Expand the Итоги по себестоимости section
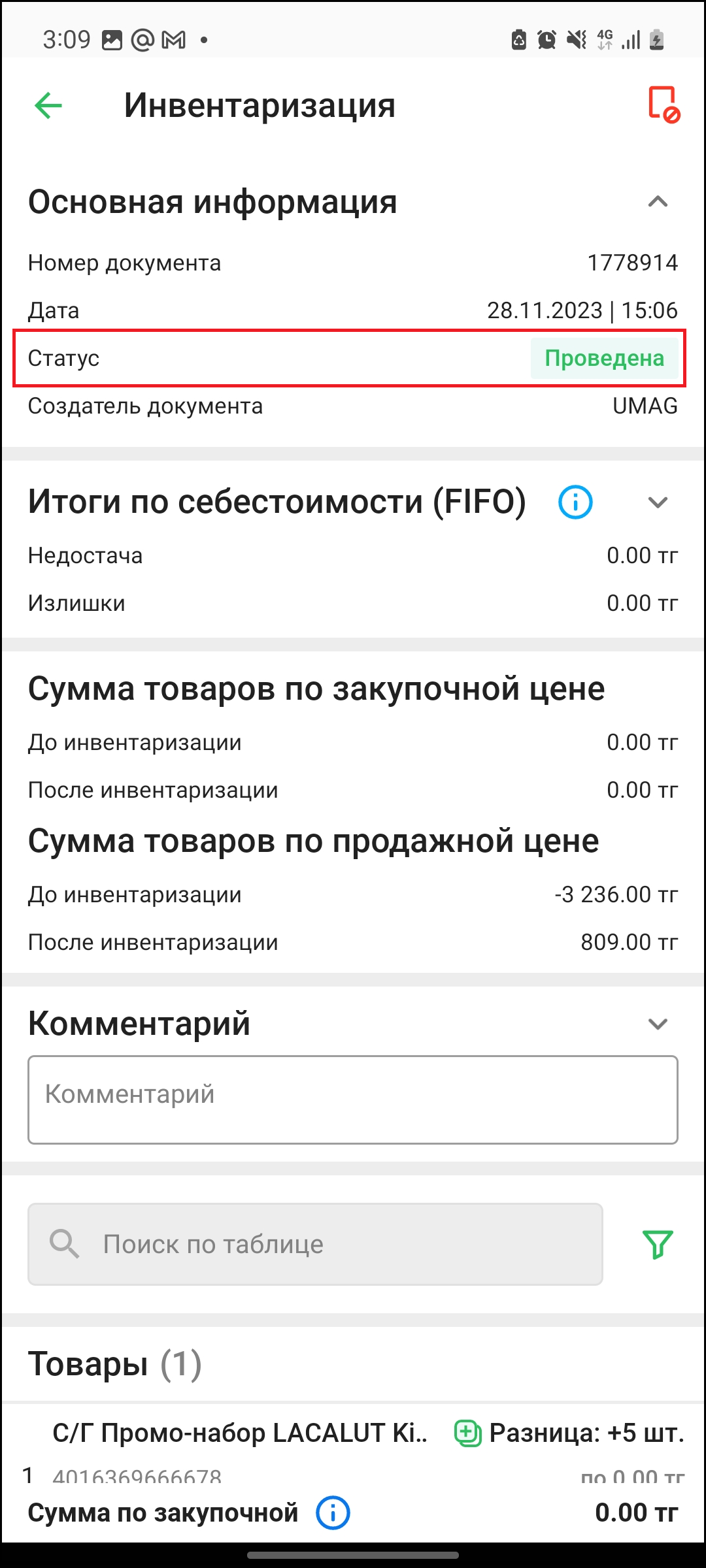 click(x=658, y=502)
